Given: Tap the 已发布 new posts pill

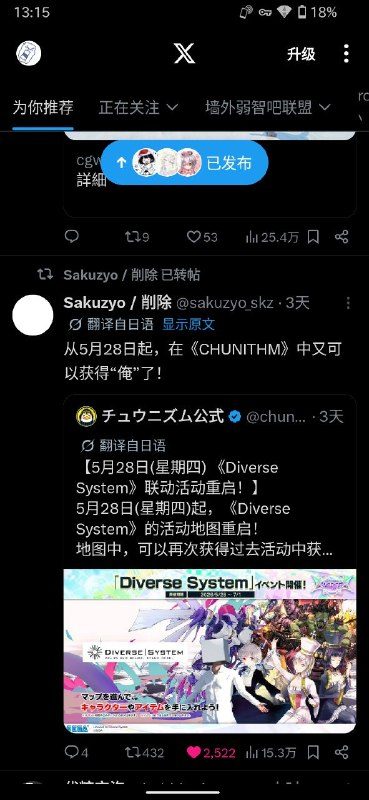Looking at the screenshot, I should 184,163.
